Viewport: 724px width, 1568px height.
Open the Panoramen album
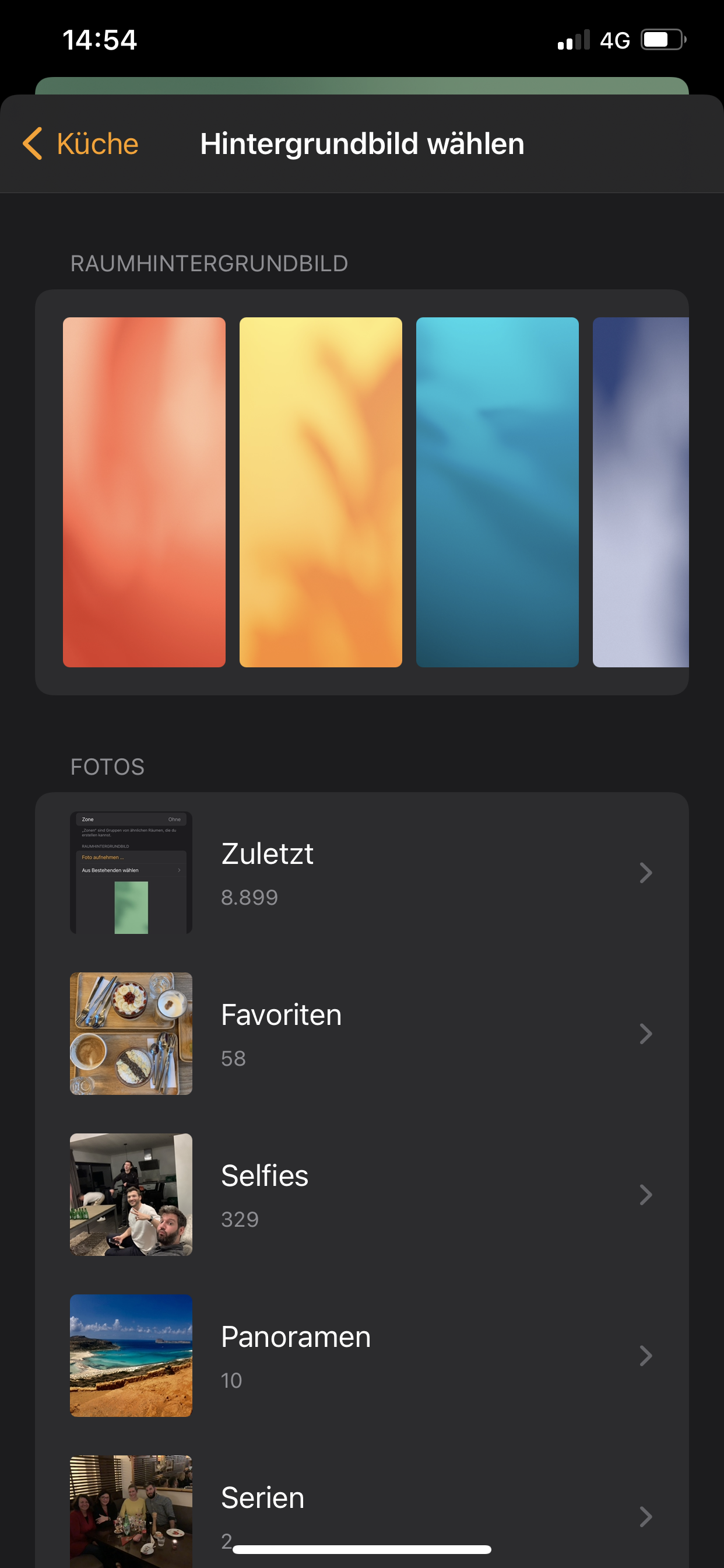click(361, 1356)
